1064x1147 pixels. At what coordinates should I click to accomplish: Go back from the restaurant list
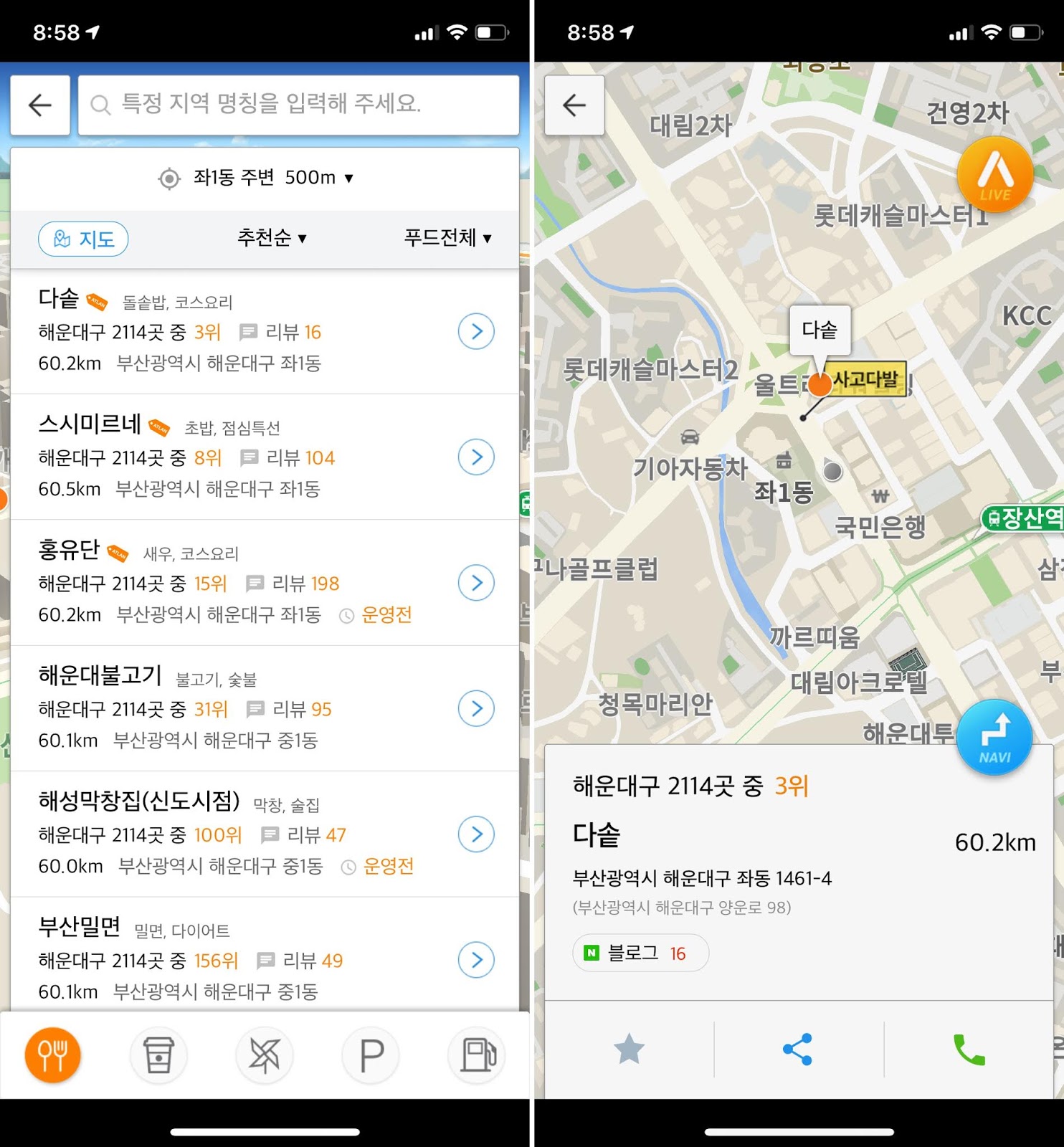coord(40,105)
